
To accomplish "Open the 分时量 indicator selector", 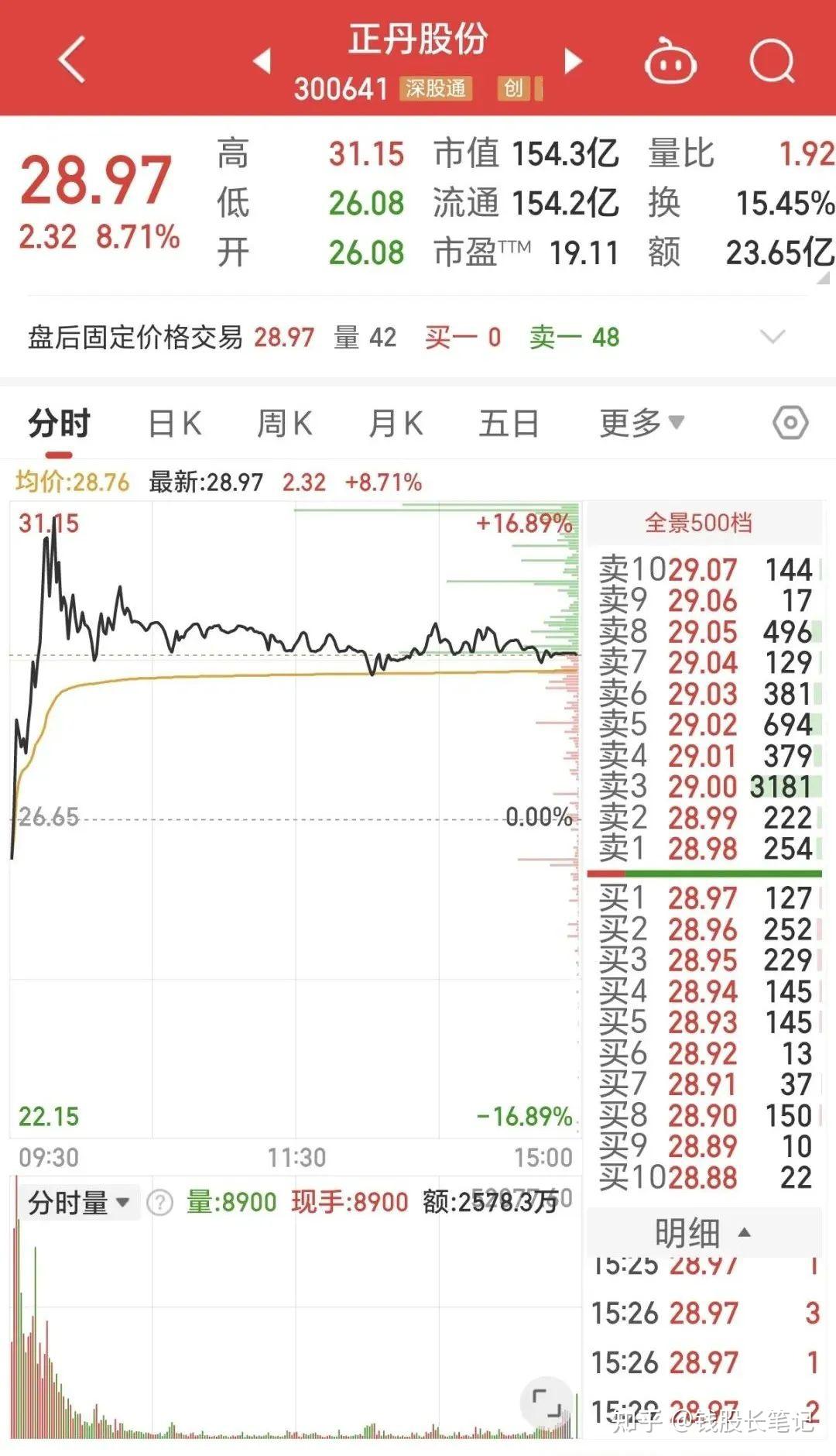I will click(x=77, y=1201).
